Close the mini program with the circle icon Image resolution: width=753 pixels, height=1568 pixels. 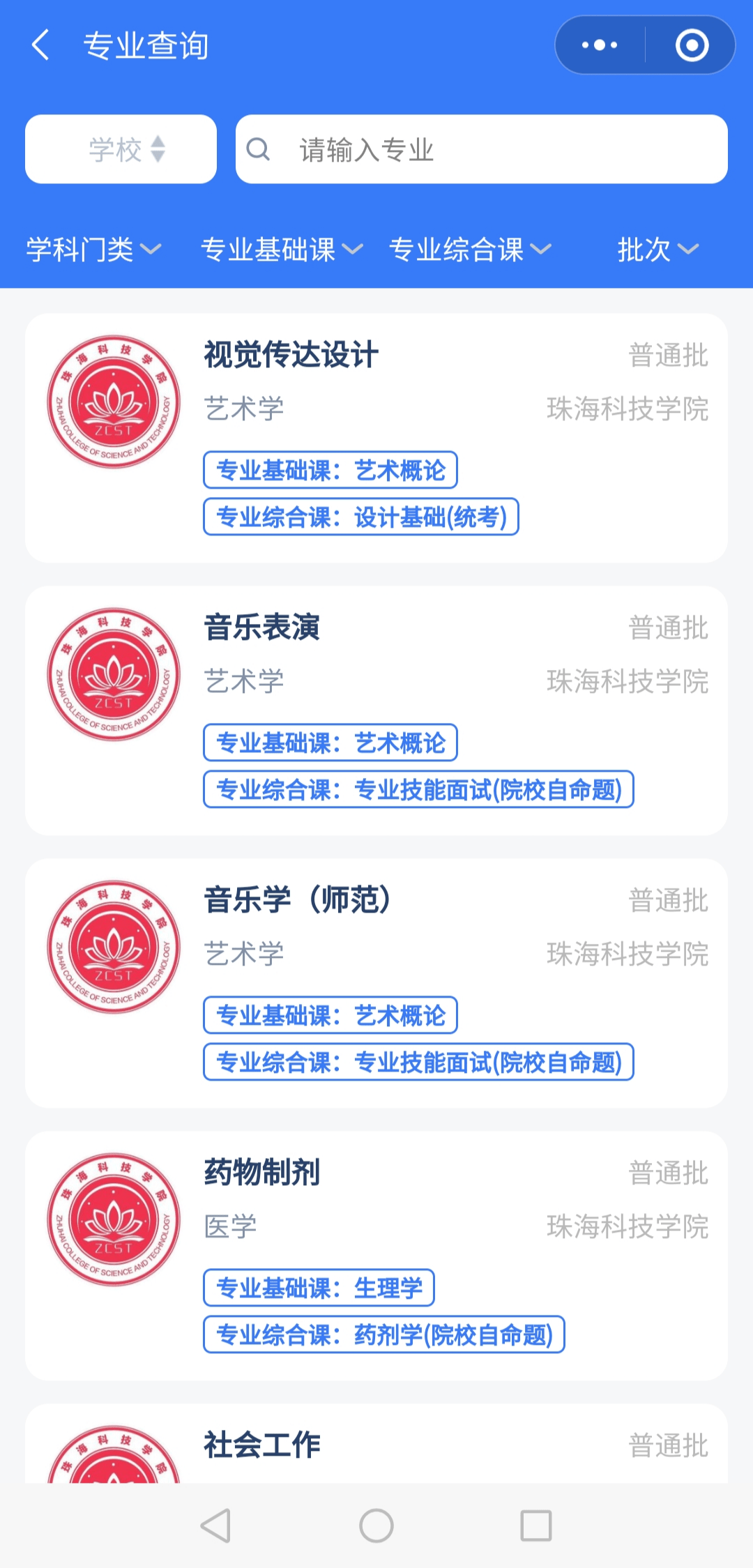[x=692, y=45]
